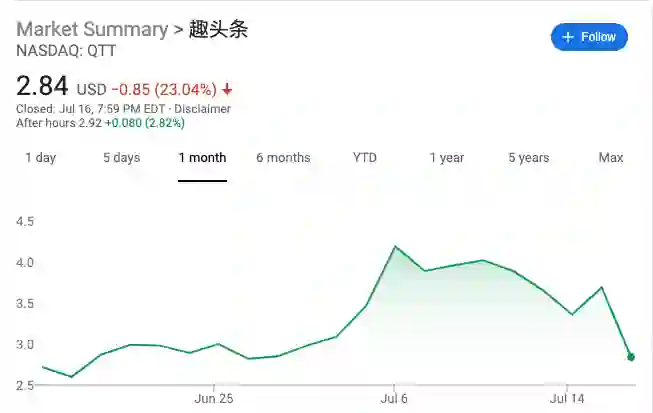Switch to the Max range
This screenshot has width=653, height=413.
(610, 158)
